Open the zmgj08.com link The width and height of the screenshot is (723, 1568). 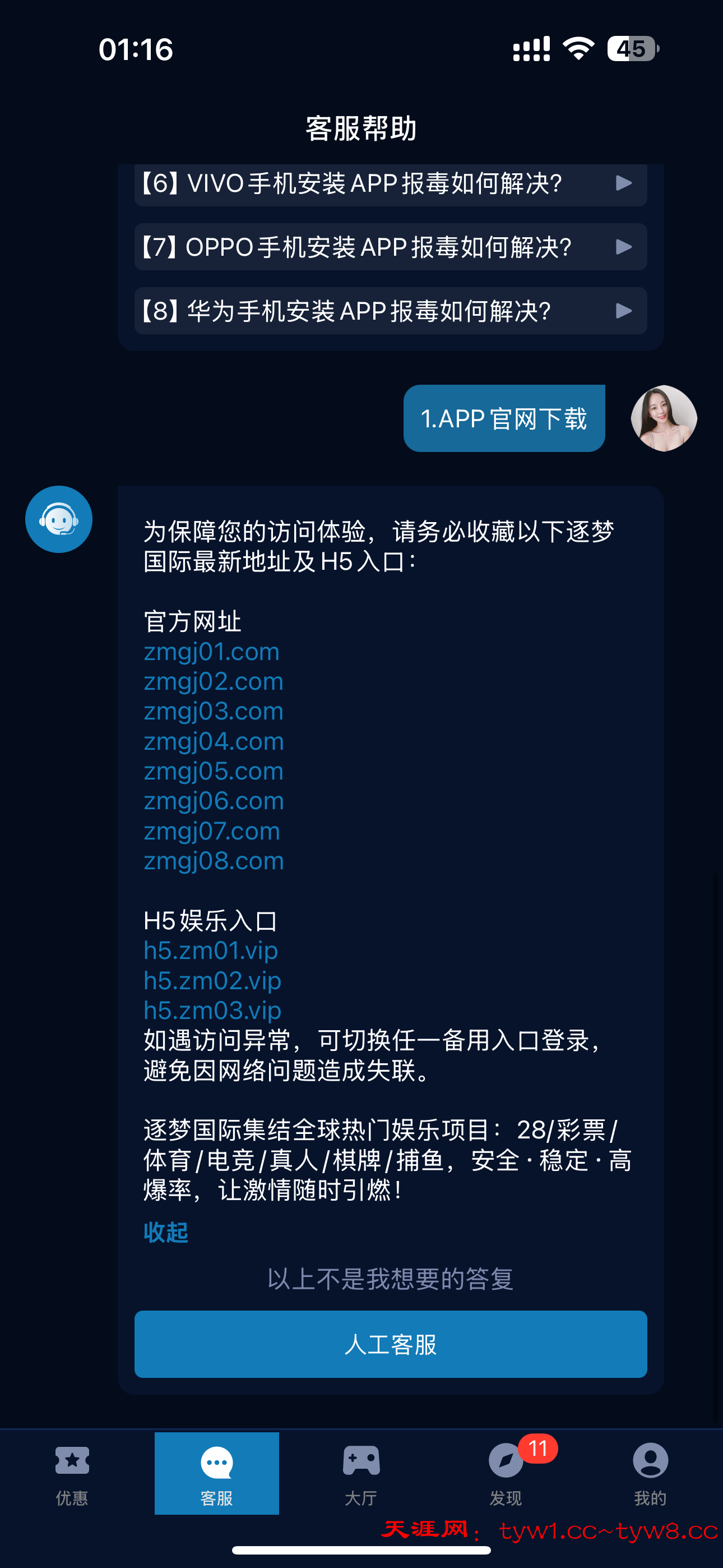(213, 861)
